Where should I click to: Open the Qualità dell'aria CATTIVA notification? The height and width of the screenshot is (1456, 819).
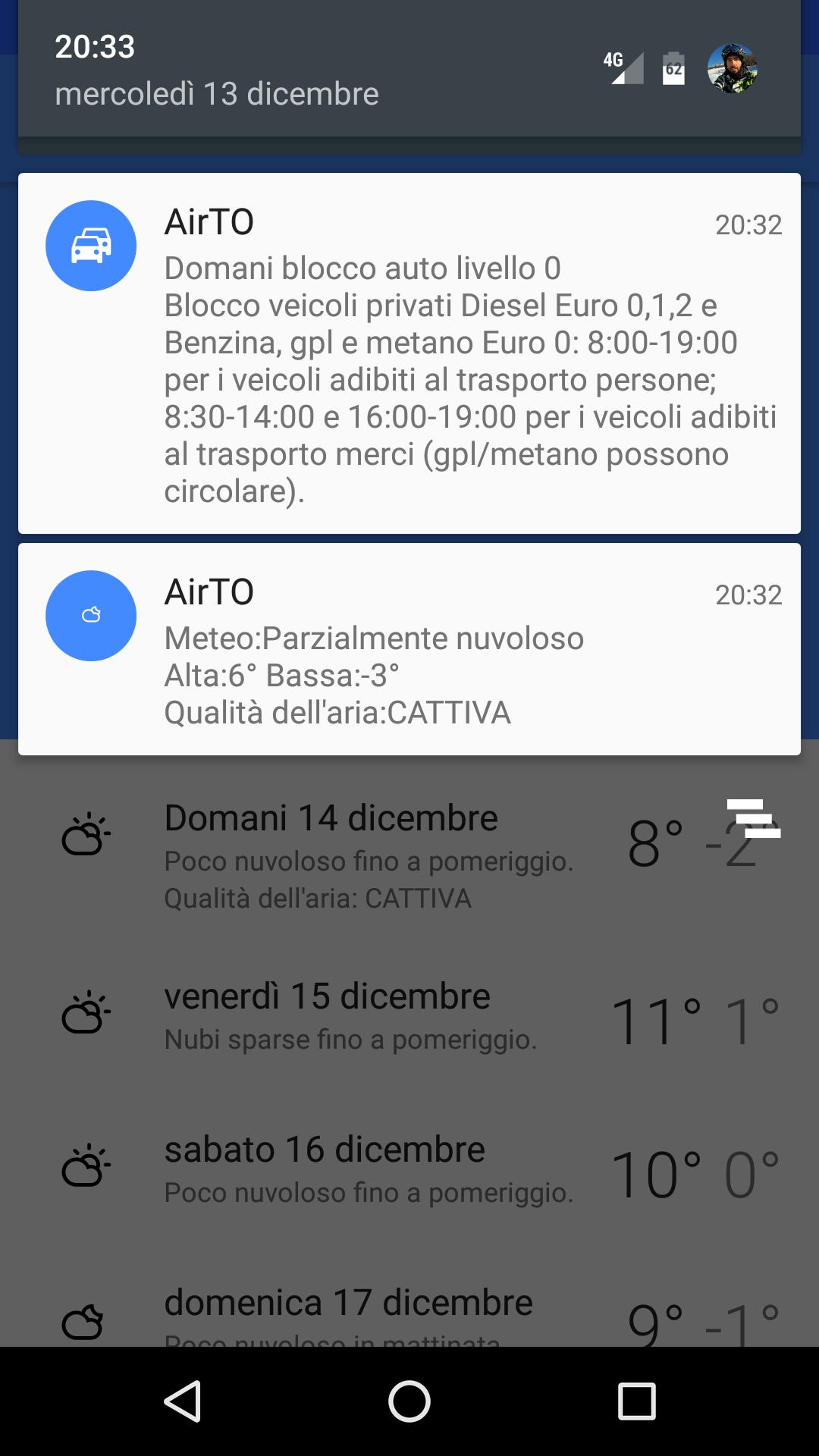tap(339, 711)
